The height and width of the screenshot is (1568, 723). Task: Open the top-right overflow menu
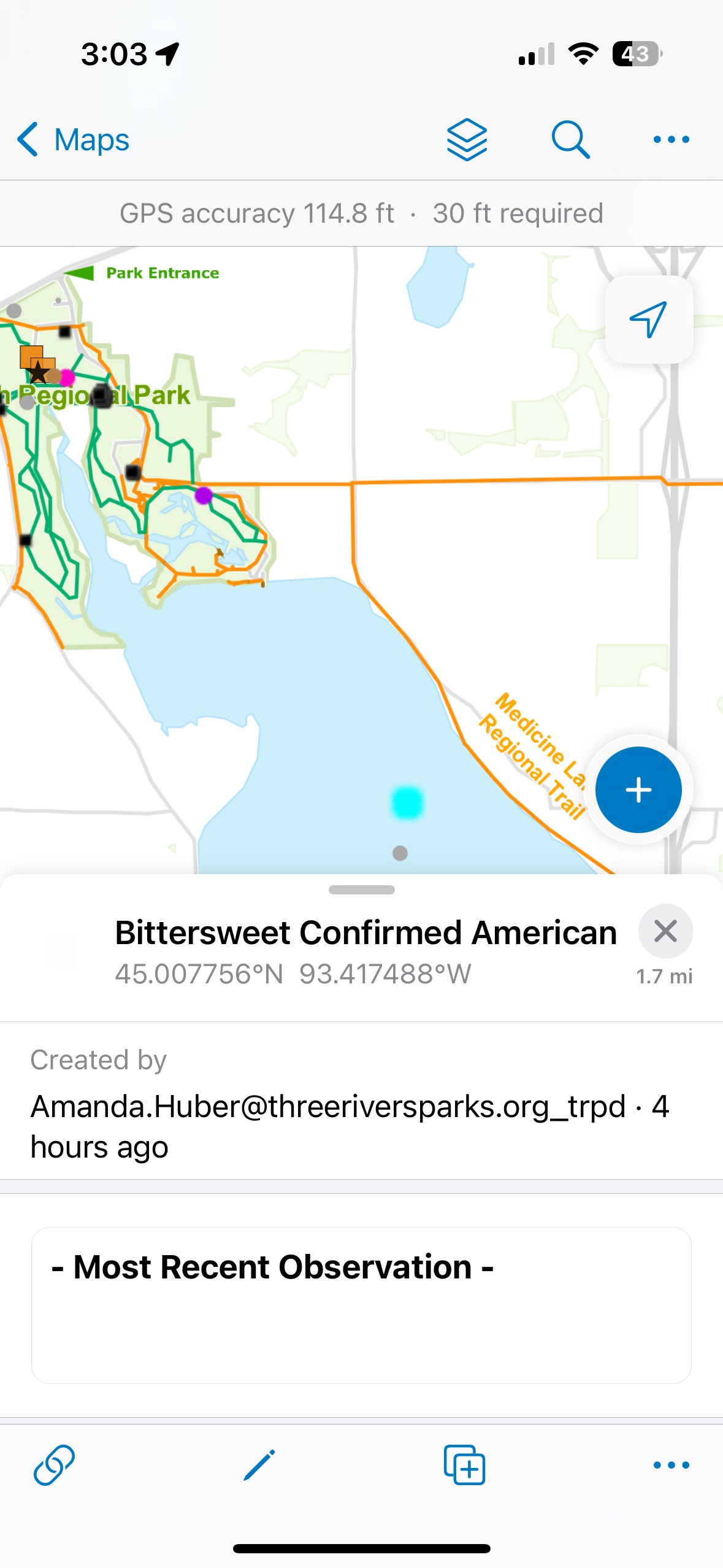(670, 139)
